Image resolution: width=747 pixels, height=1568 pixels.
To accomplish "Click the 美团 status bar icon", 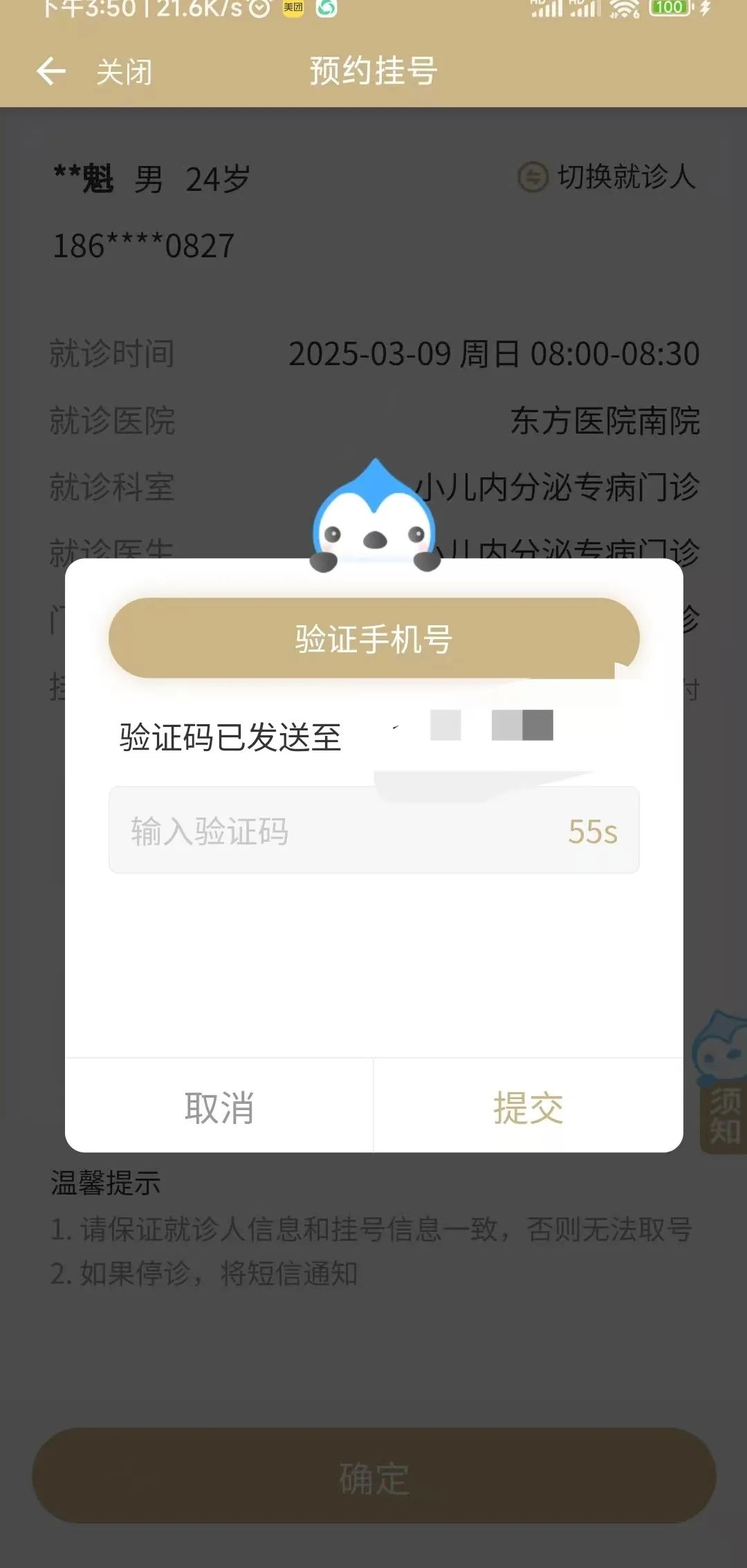I will [290, 11].
